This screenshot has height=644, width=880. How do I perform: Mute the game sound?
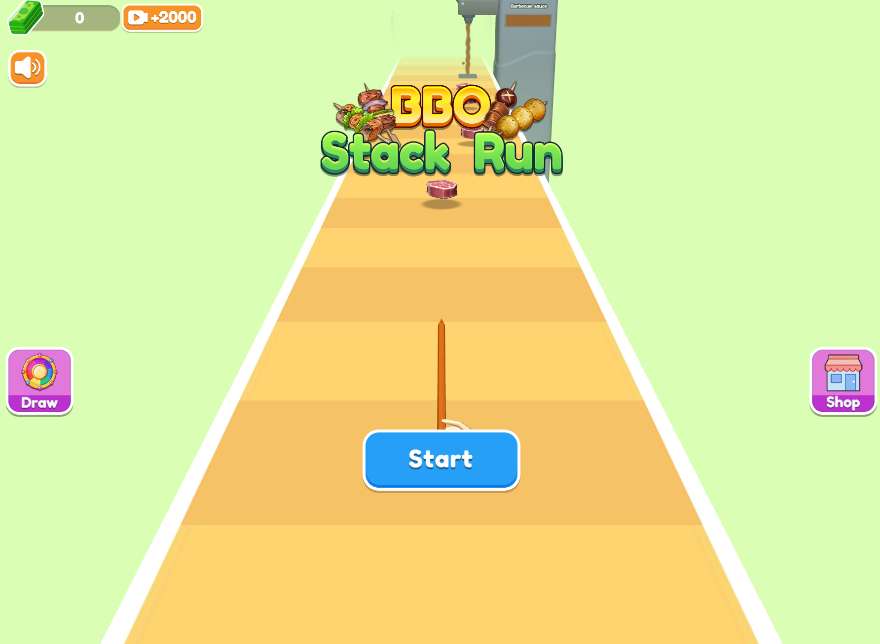coord(28,68)
